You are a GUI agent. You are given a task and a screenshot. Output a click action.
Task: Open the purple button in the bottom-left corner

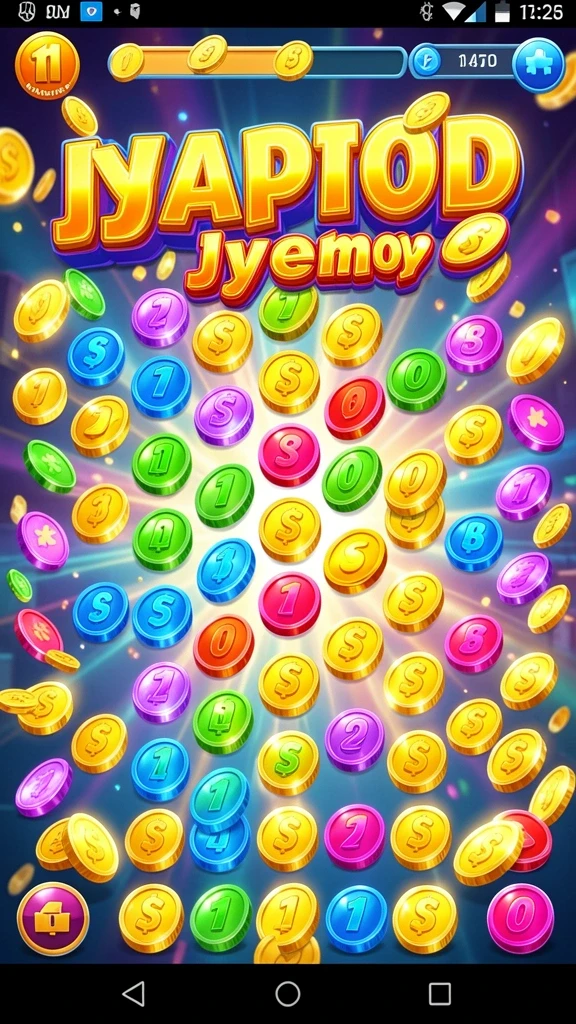tap(53, 918)
